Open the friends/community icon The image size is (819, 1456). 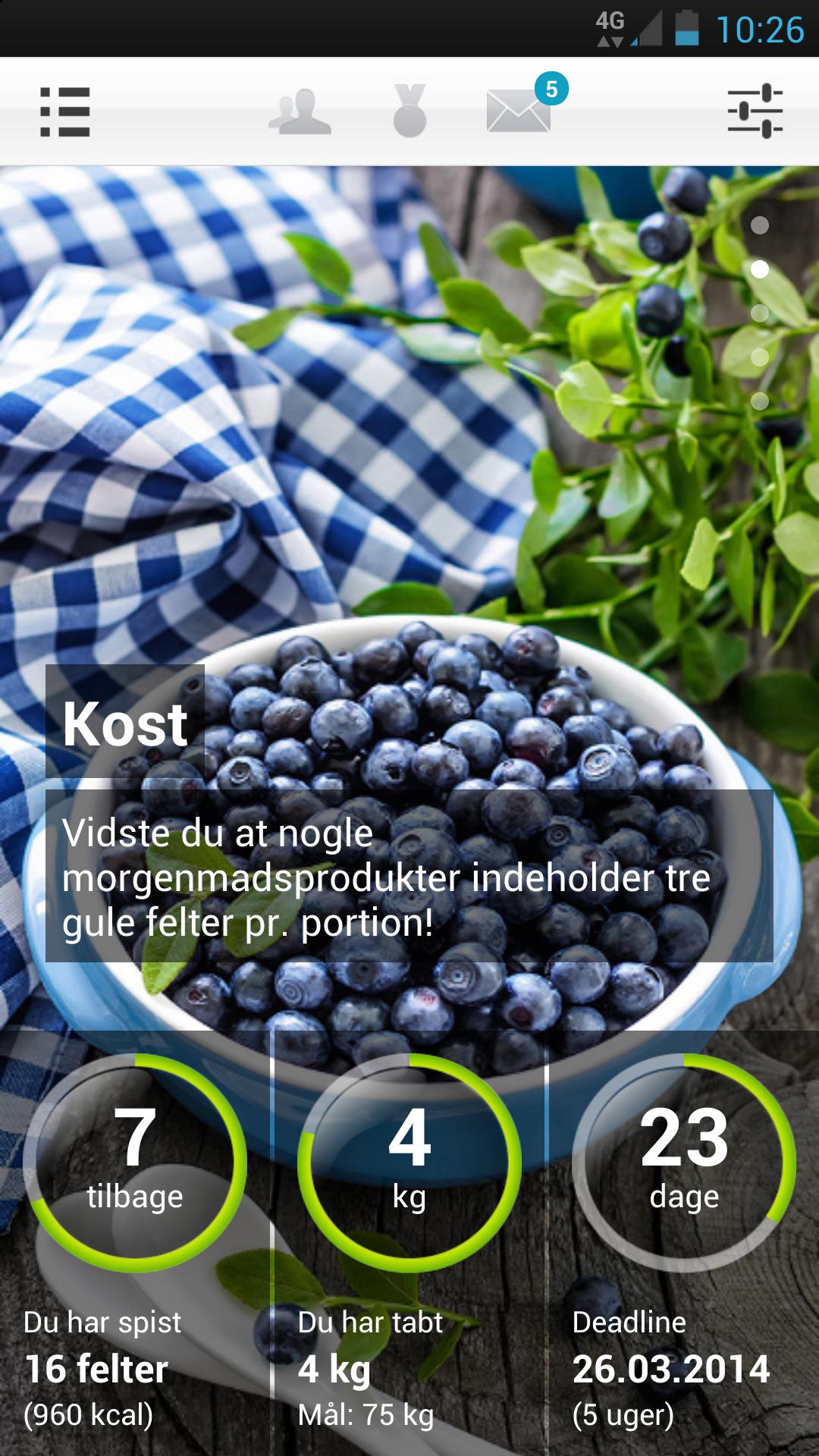(x=299, y=112)
